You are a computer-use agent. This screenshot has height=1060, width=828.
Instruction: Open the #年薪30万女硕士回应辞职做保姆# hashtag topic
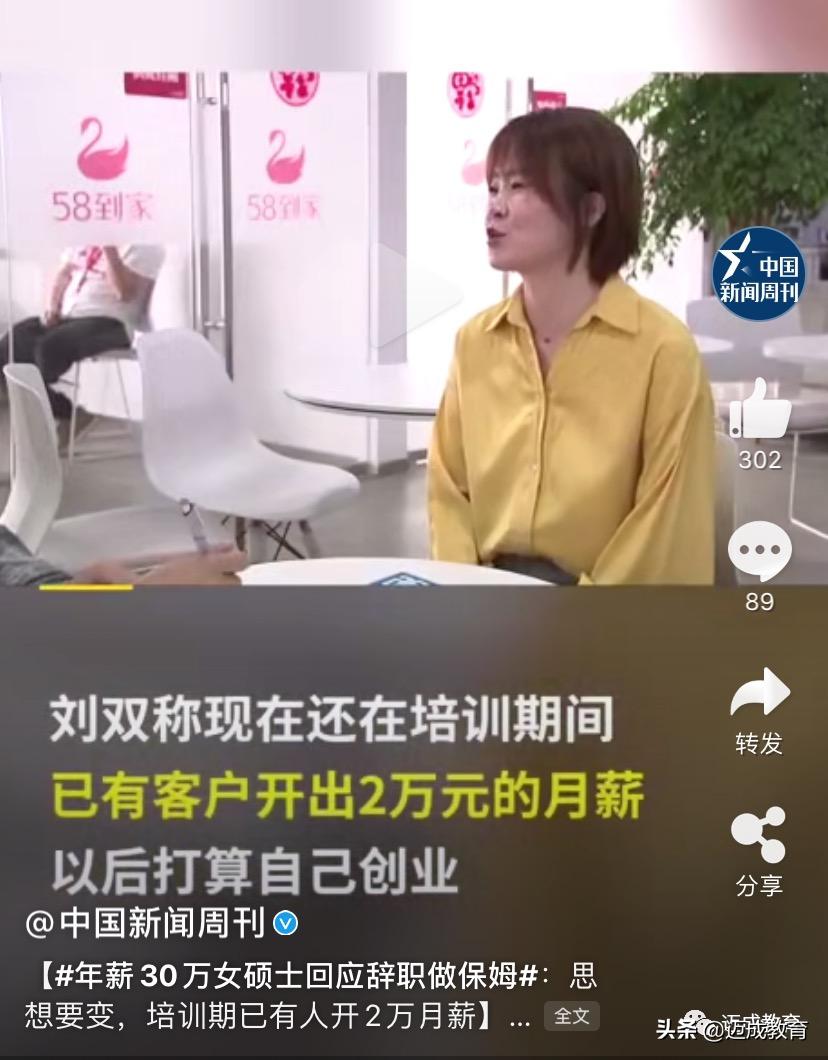pos(240,972)
